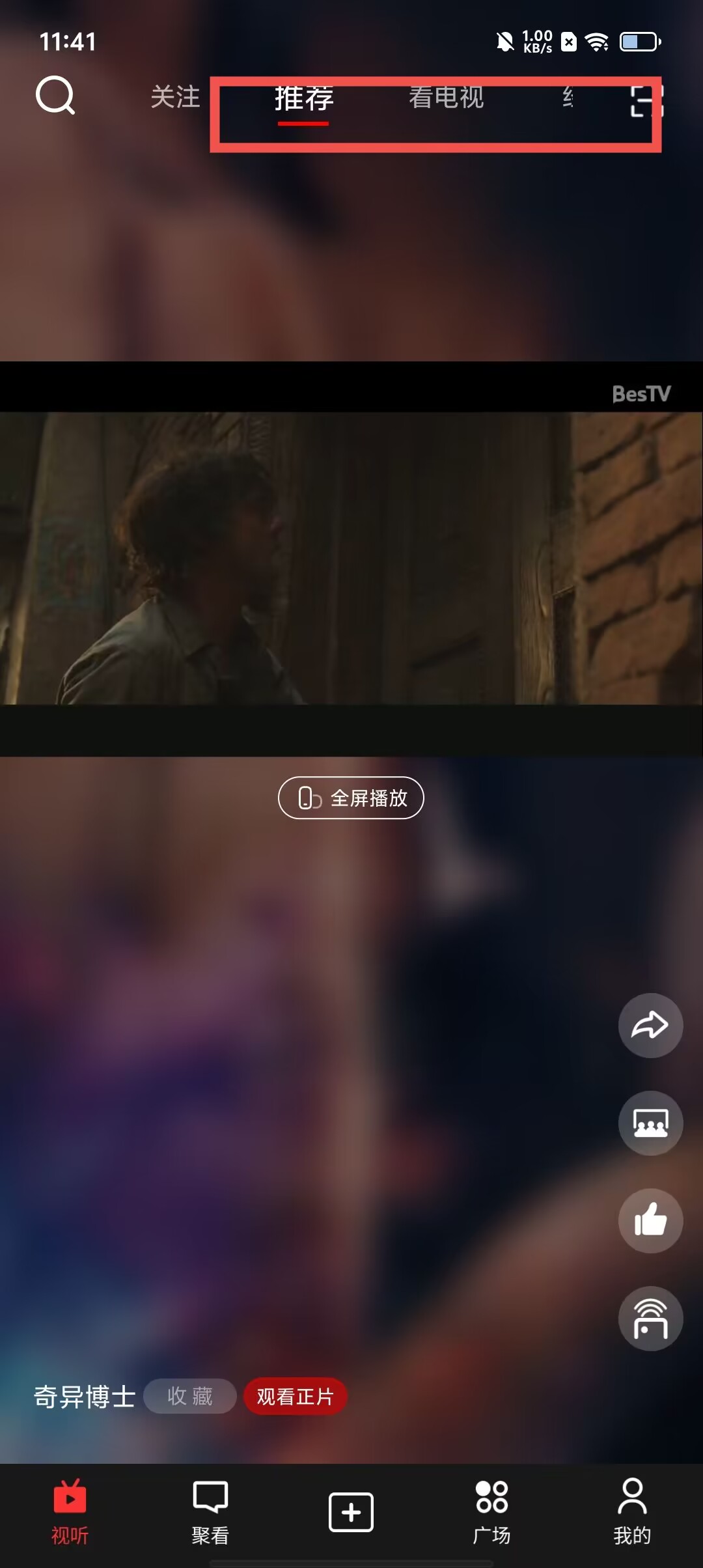
Task: Tap 收藏 to favorite 奇异博士
Action: (x=189, y=1396)
